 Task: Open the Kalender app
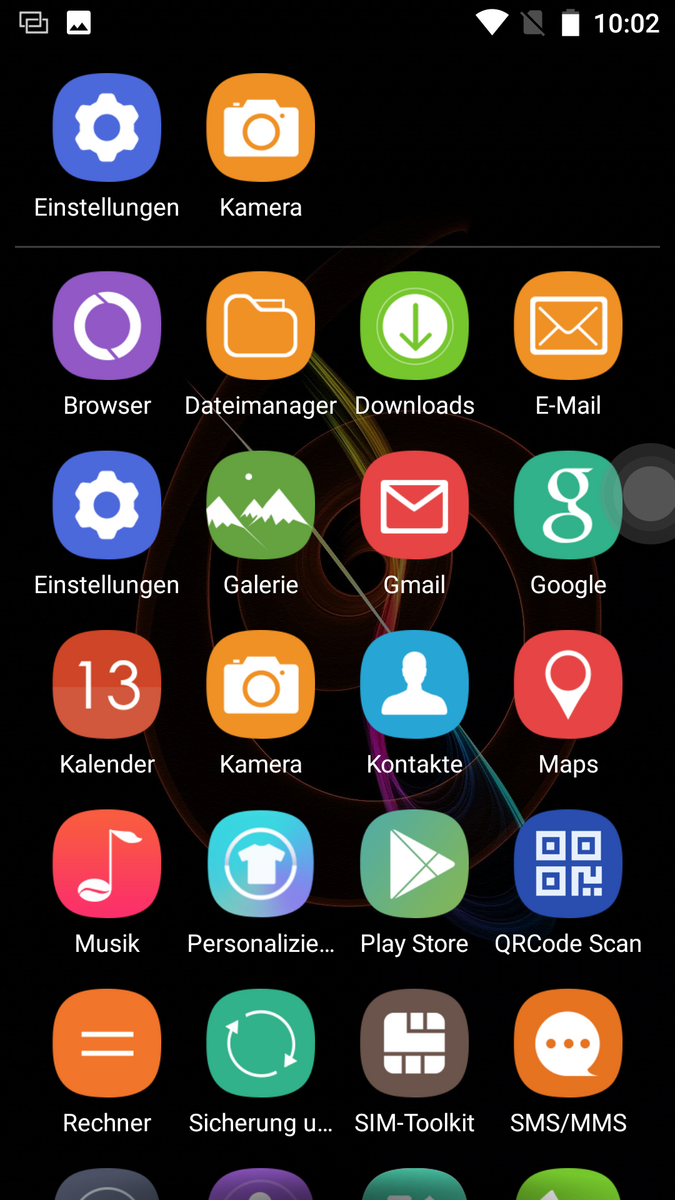107,685
